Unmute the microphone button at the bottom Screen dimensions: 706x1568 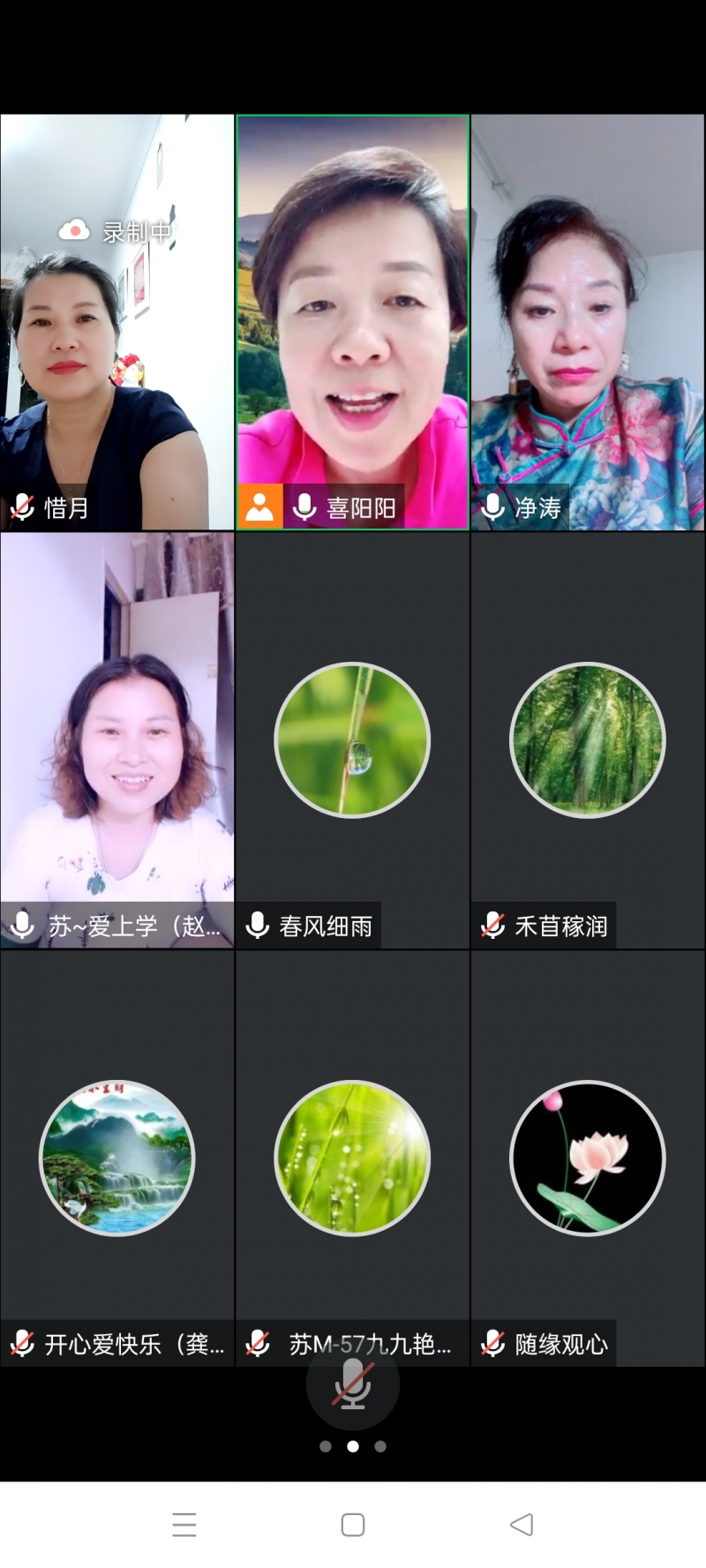352,1383
